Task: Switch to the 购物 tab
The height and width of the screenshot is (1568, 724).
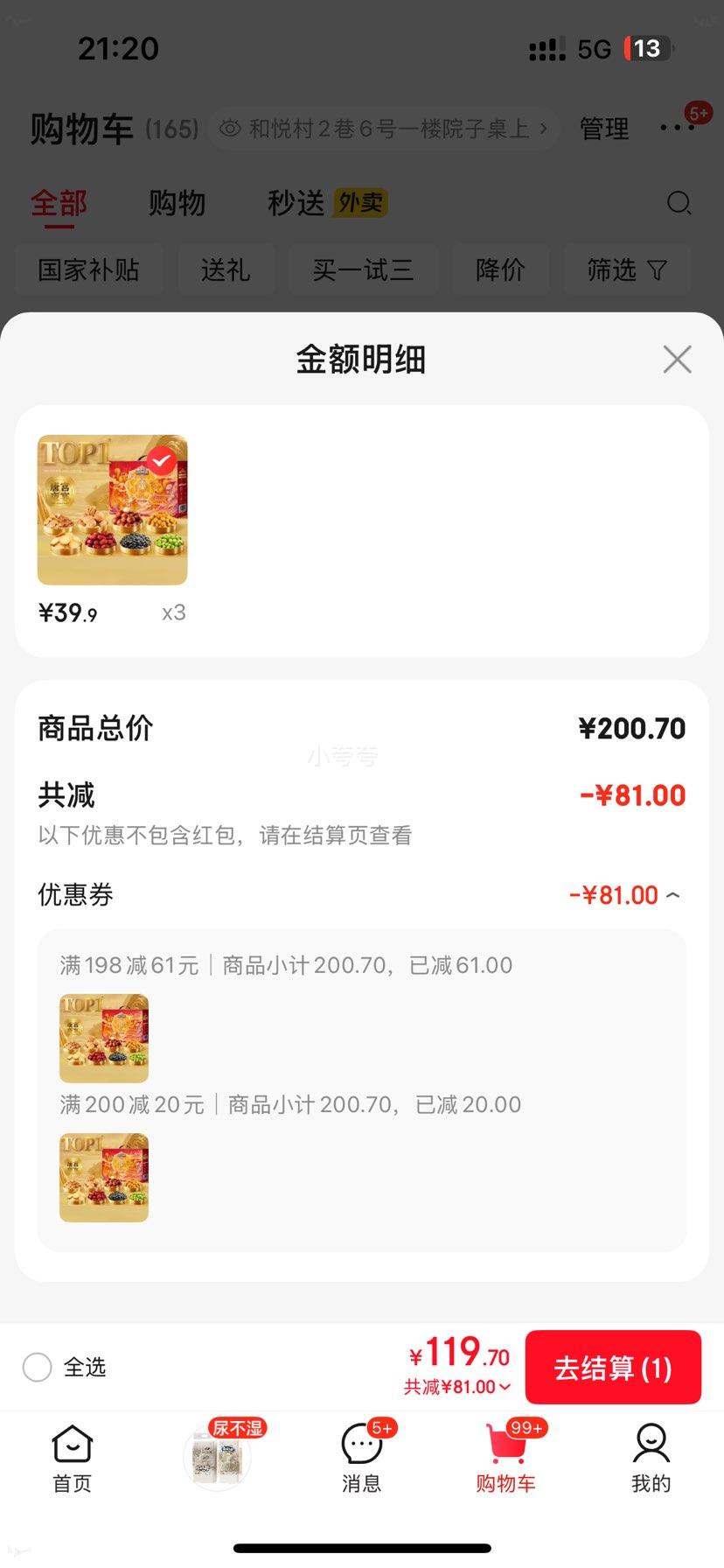Action: coord(178,202)
